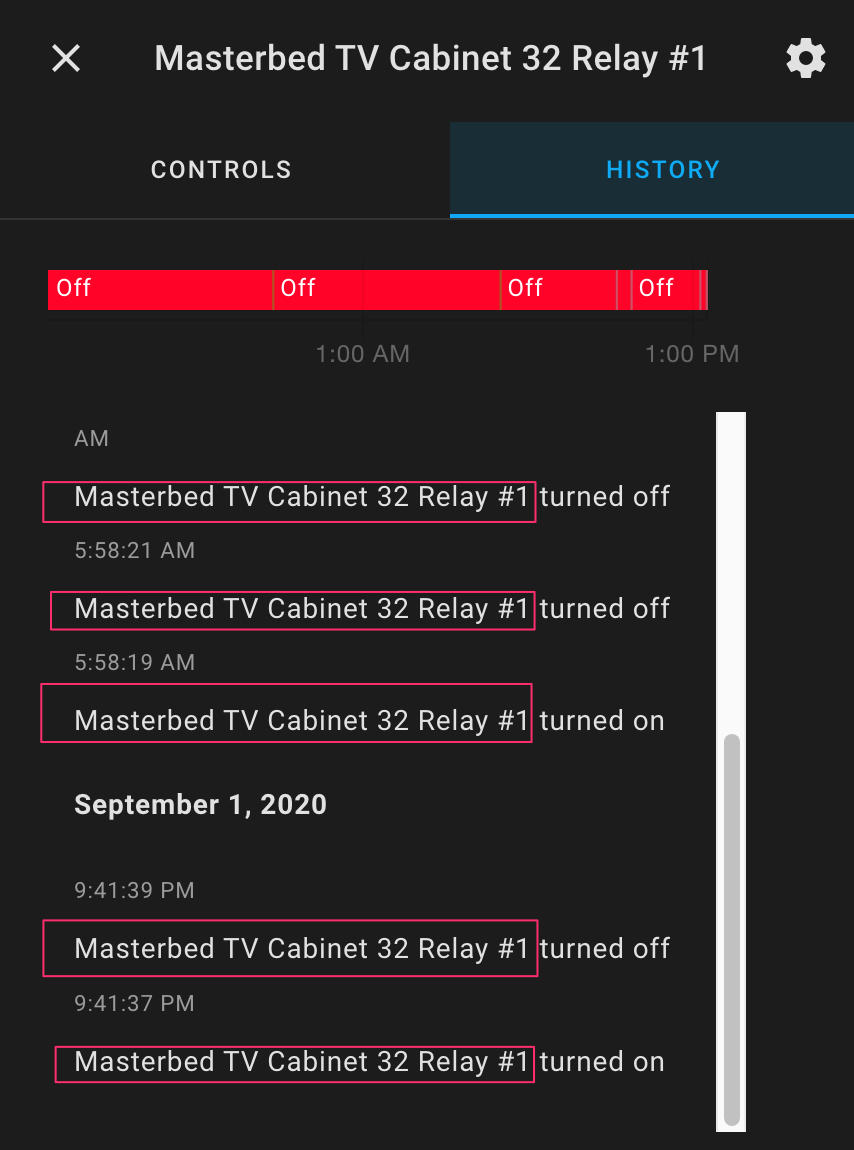Close the Masterbed TV Cabinet relay dialog
Image resolution: width=854 pixels, height=1150 pixels.
click(66, 59)
